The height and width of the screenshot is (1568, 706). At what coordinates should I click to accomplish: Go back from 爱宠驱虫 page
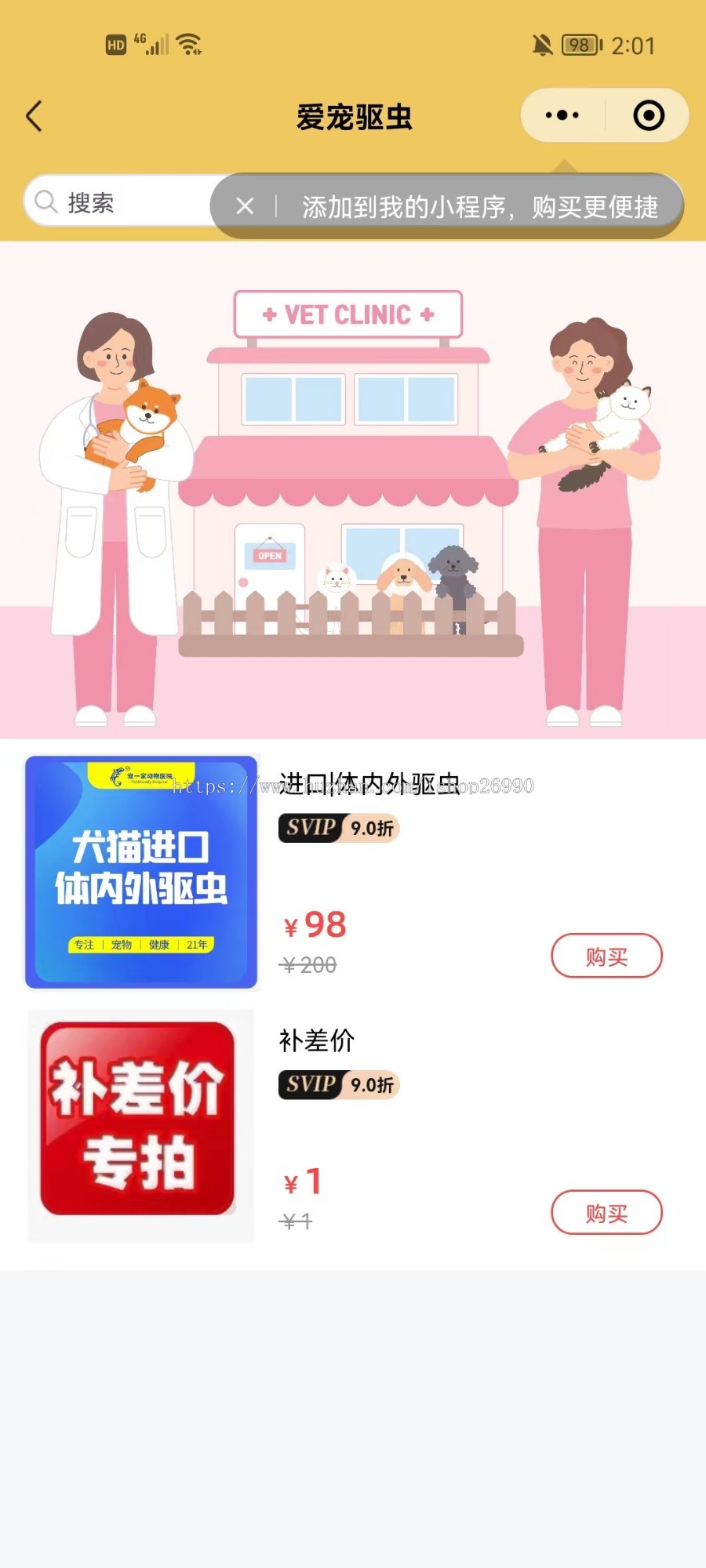34,117
